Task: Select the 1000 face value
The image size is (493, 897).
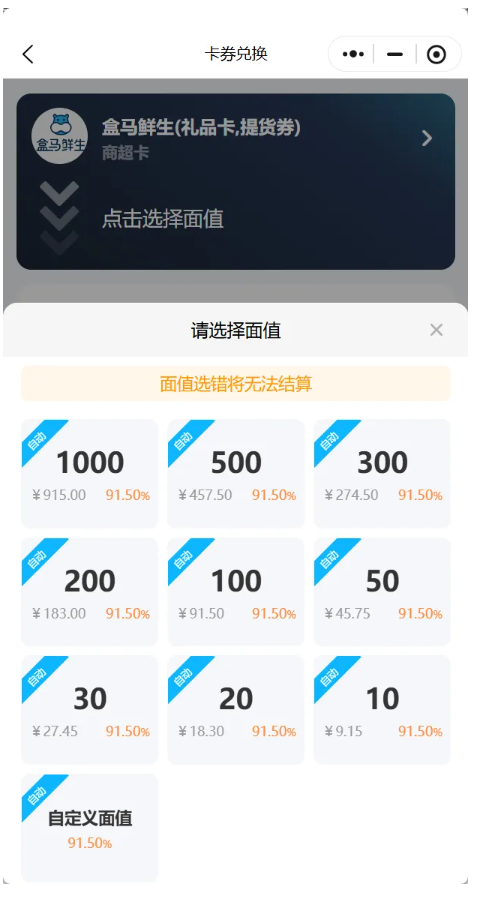Action: 89,474
